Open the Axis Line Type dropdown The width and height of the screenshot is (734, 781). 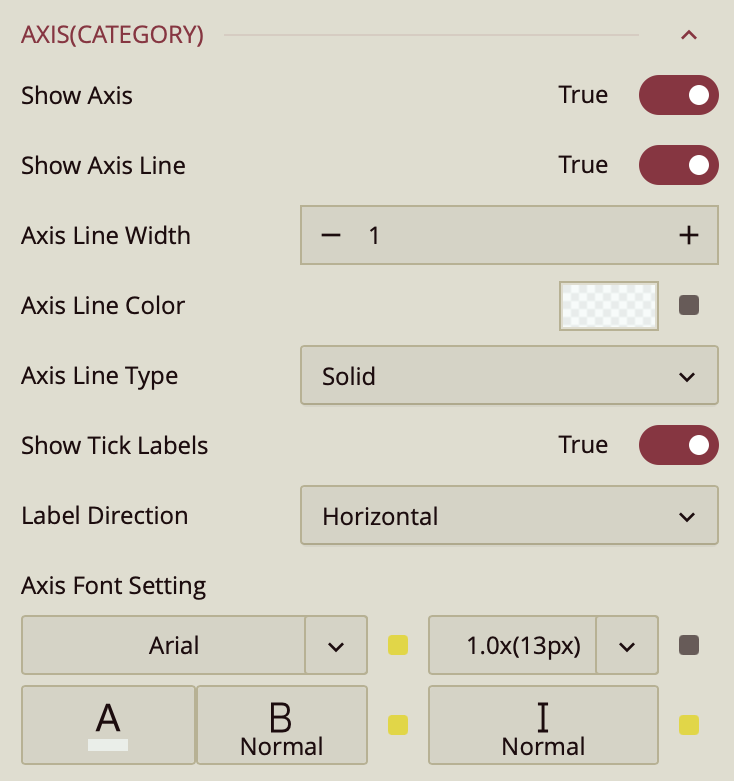pyautogui.click(x=509, y=376)
